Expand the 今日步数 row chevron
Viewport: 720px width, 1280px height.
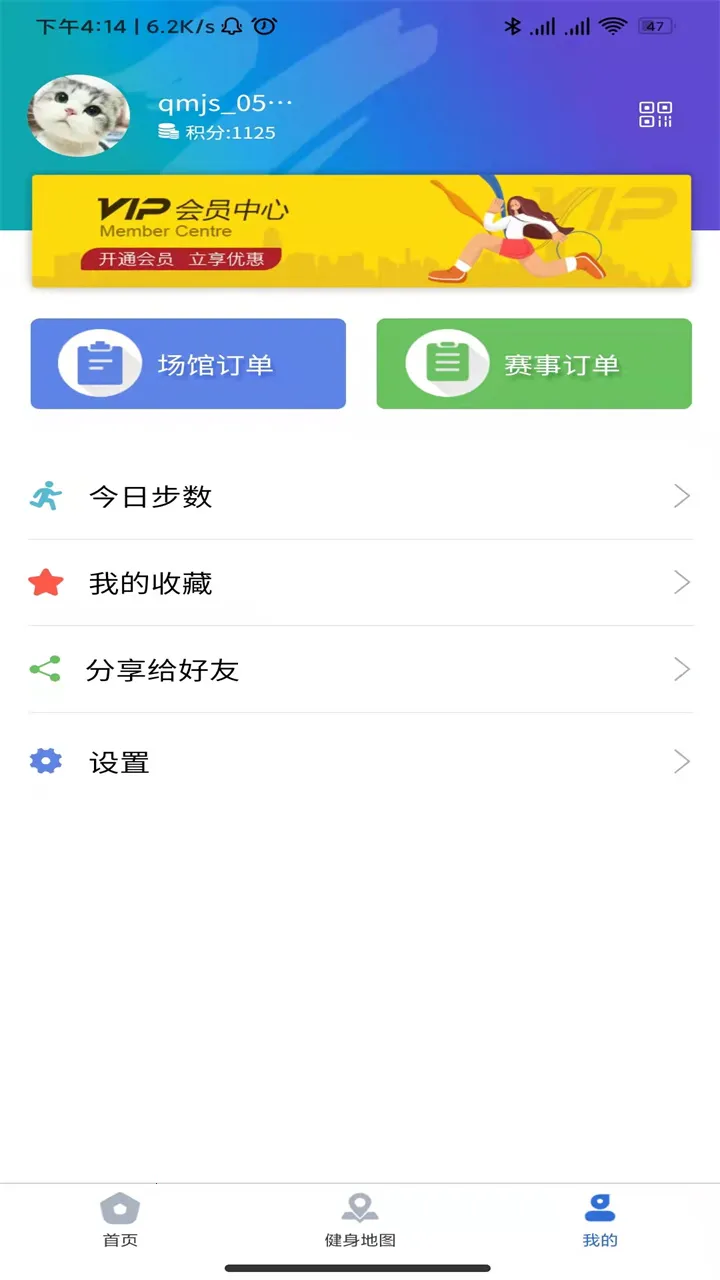(681, 494)
